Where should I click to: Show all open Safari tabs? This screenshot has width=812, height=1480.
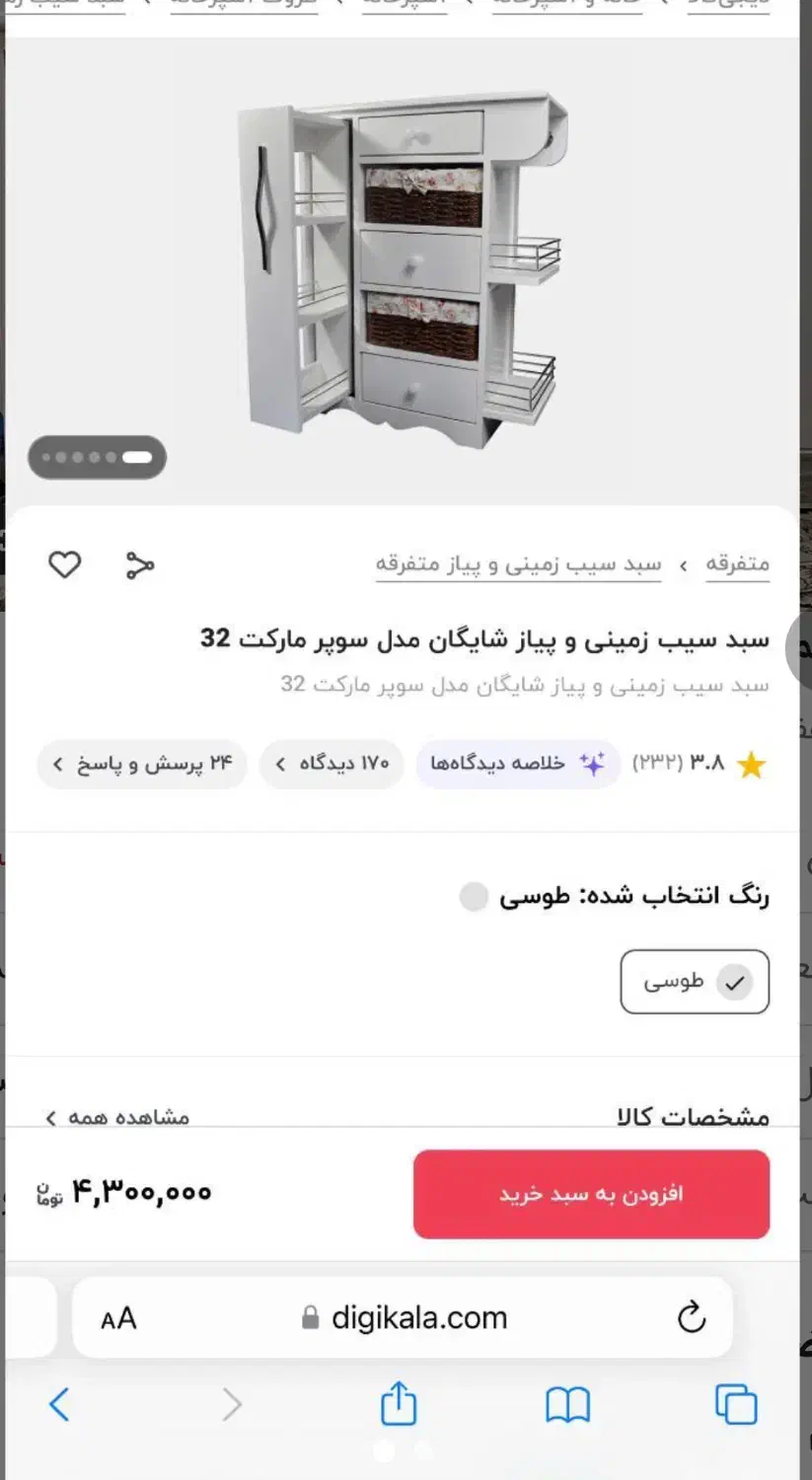[x=735, y=1404]
